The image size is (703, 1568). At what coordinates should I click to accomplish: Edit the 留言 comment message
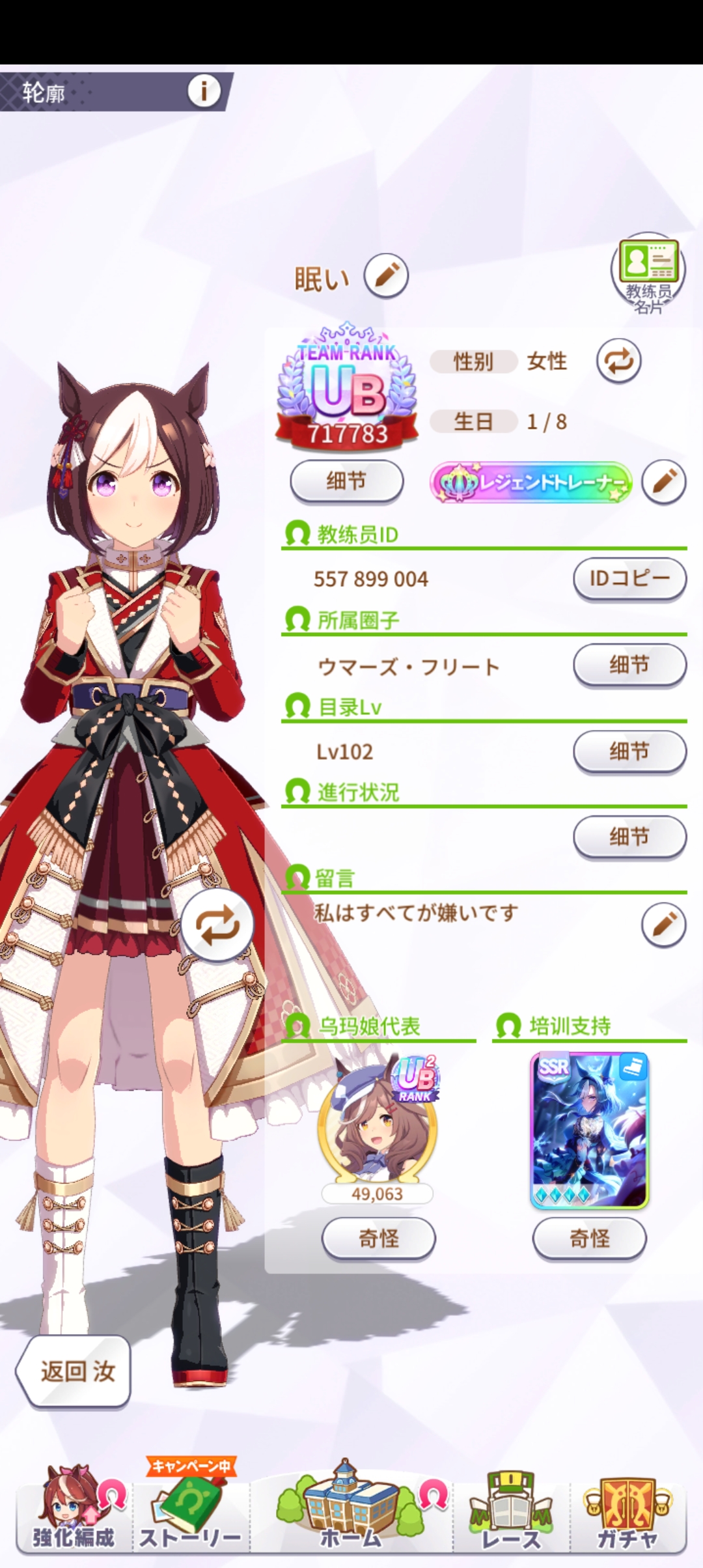pyautogui.click(x=663, y=924)
